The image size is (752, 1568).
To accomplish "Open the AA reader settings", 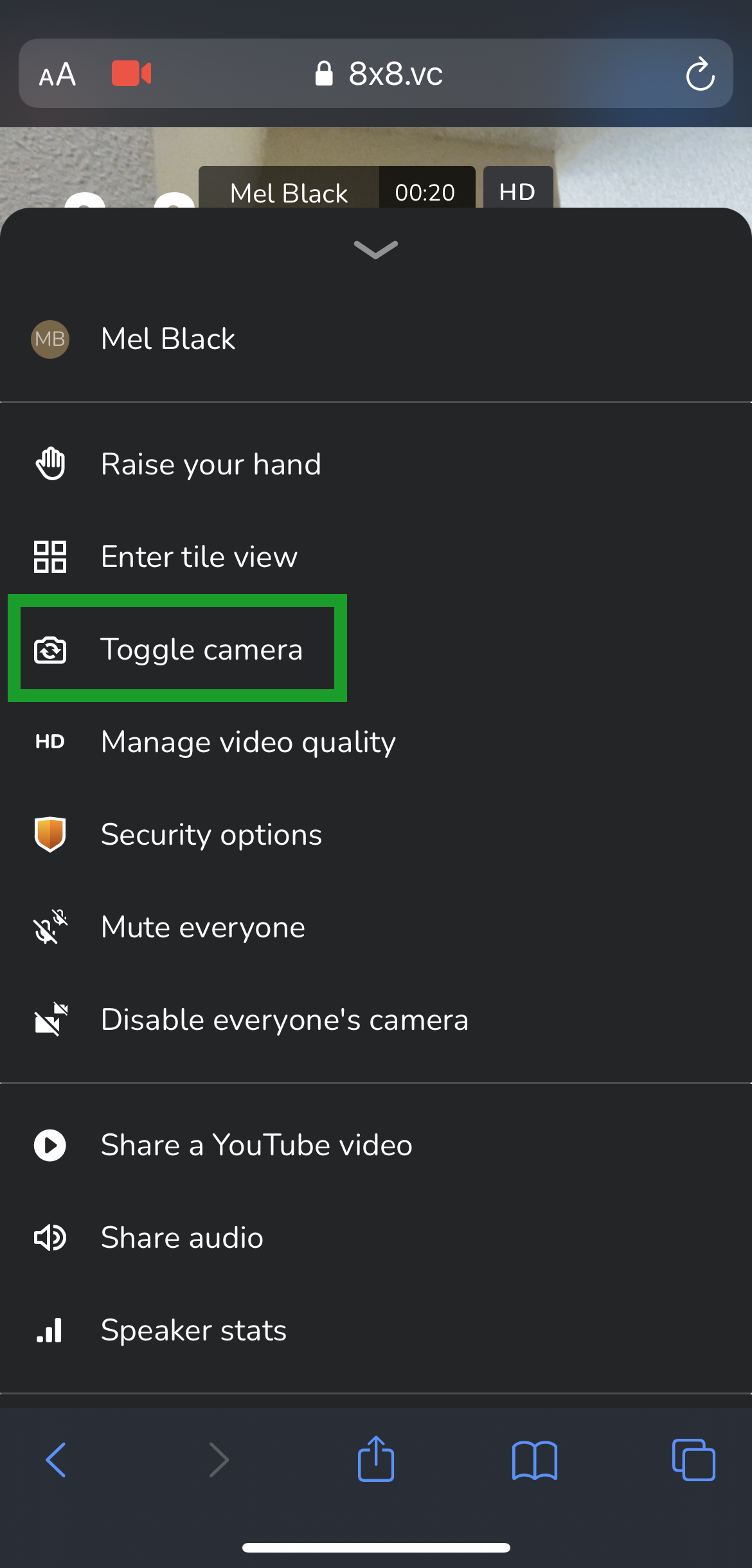I will coord(57,75).
